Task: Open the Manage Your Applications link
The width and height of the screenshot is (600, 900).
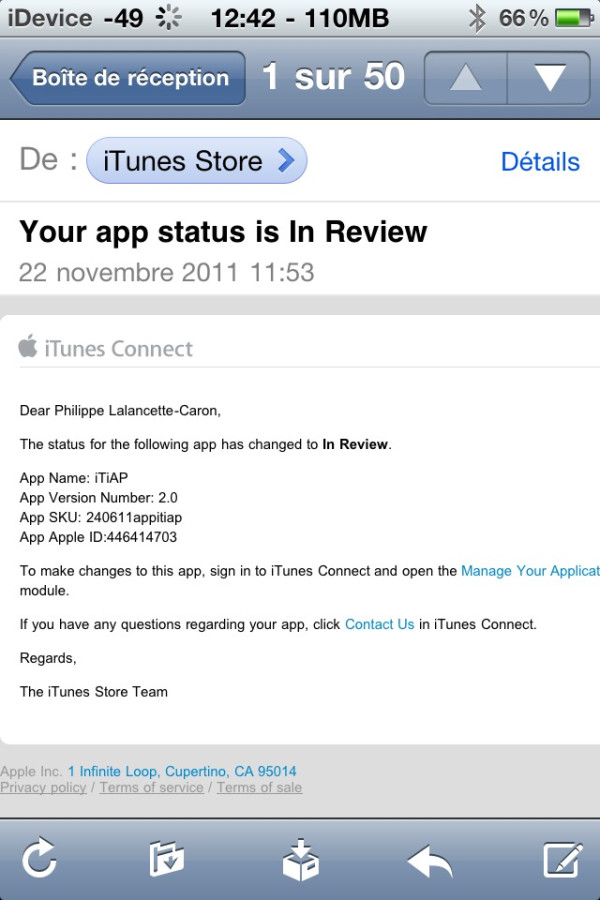Action: 530,571
